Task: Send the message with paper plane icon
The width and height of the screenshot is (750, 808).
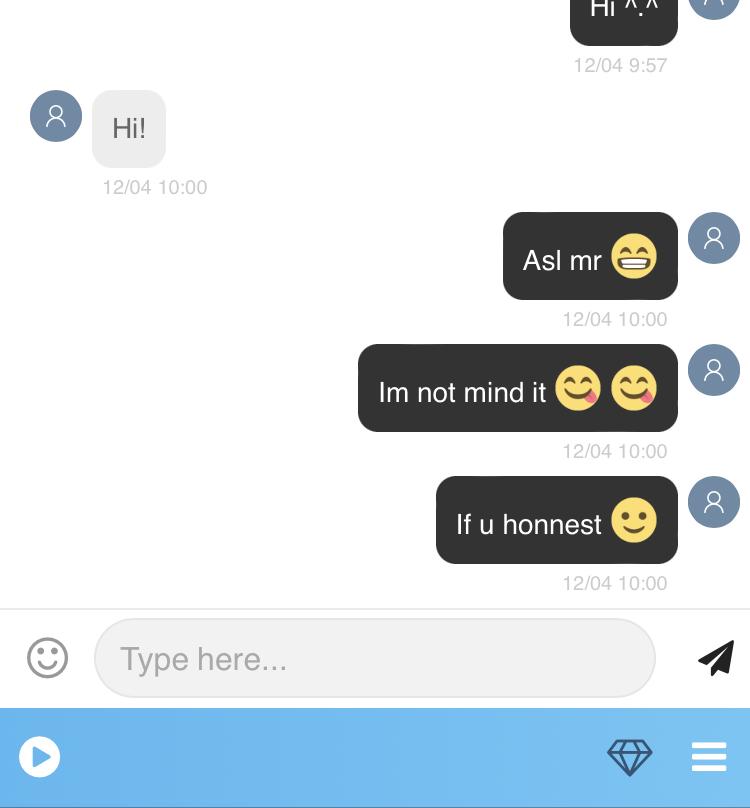Action: click(x=716, y=657)
